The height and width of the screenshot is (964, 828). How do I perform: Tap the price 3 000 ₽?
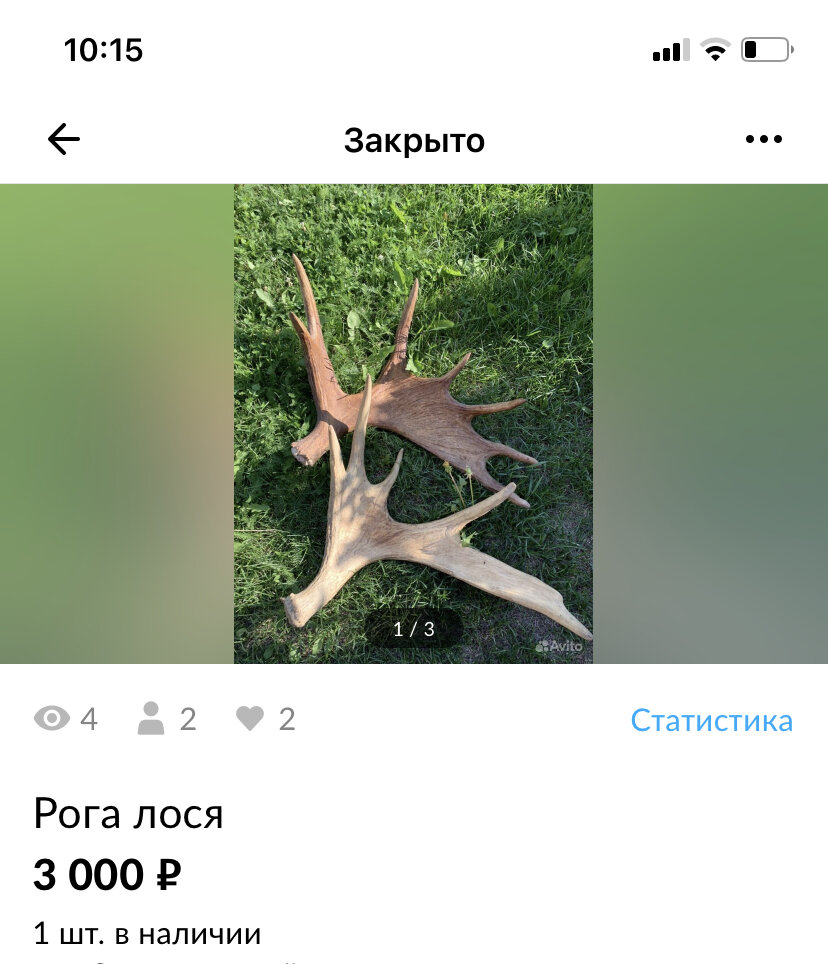point(108,874)
